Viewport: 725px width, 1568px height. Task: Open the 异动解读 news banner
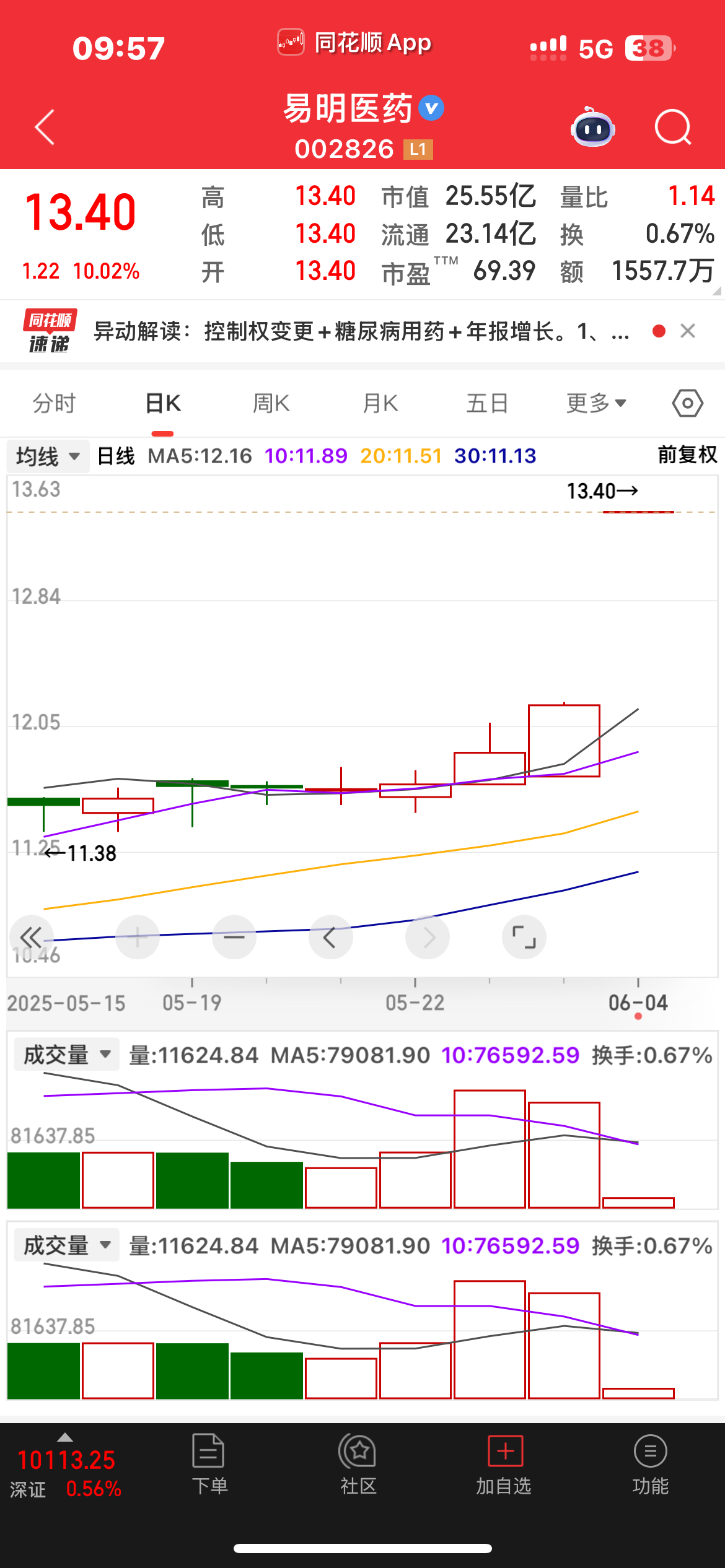[x=361, y=332]
